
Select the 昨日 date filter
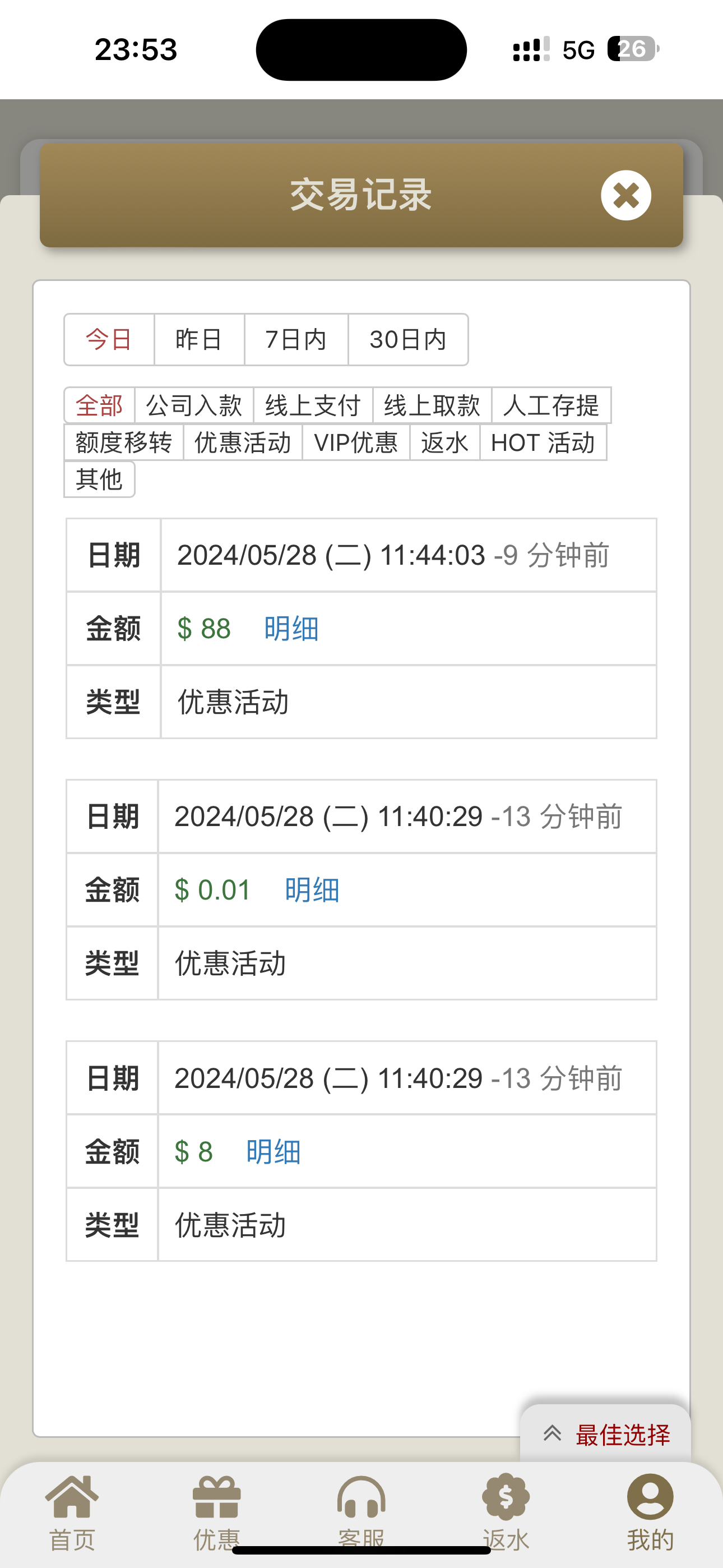tap(199, 340)
